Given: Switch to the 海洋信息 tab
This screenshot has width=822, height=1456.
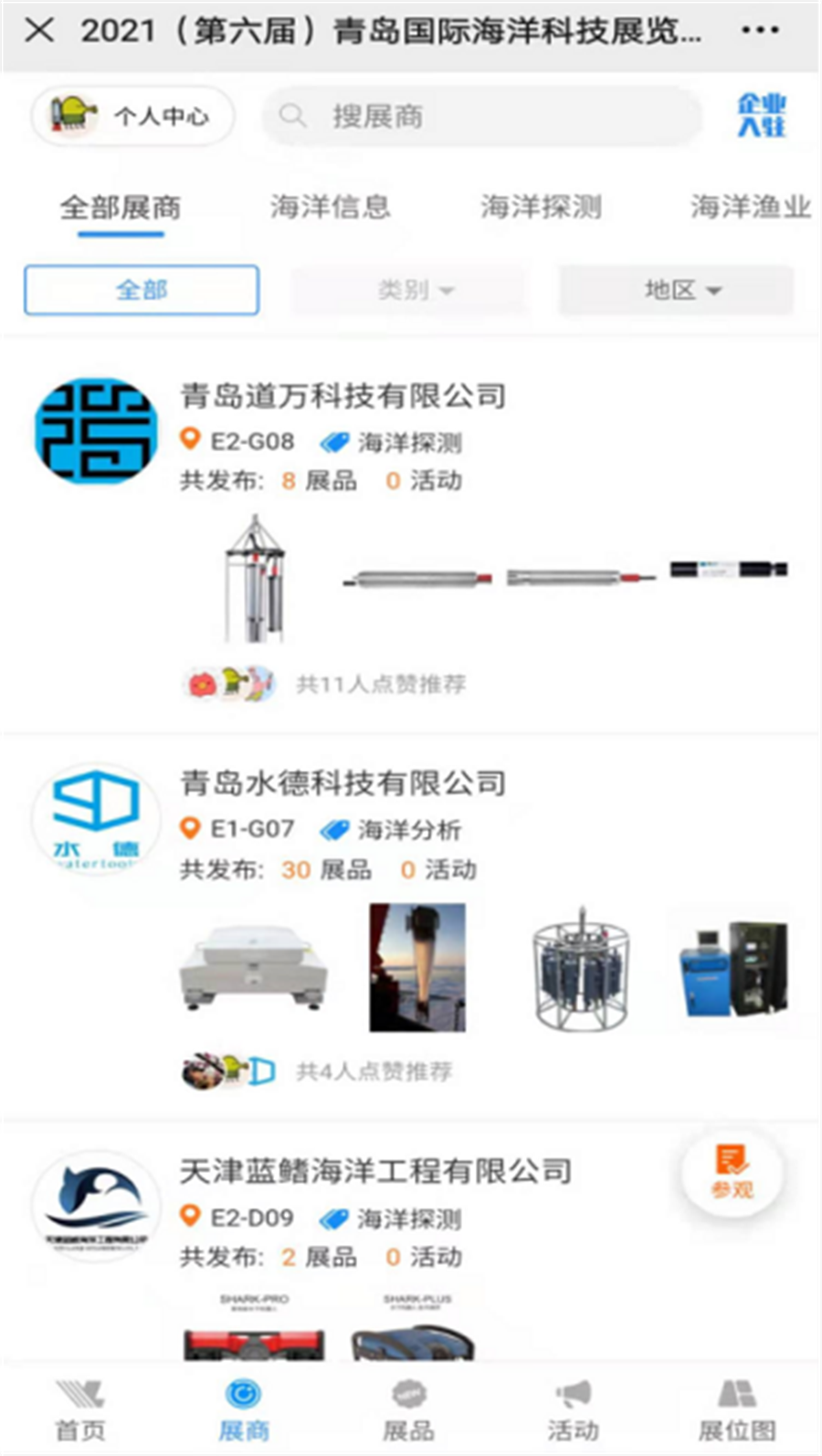Looking at the screenshot, I should click(x=330, y=207).
